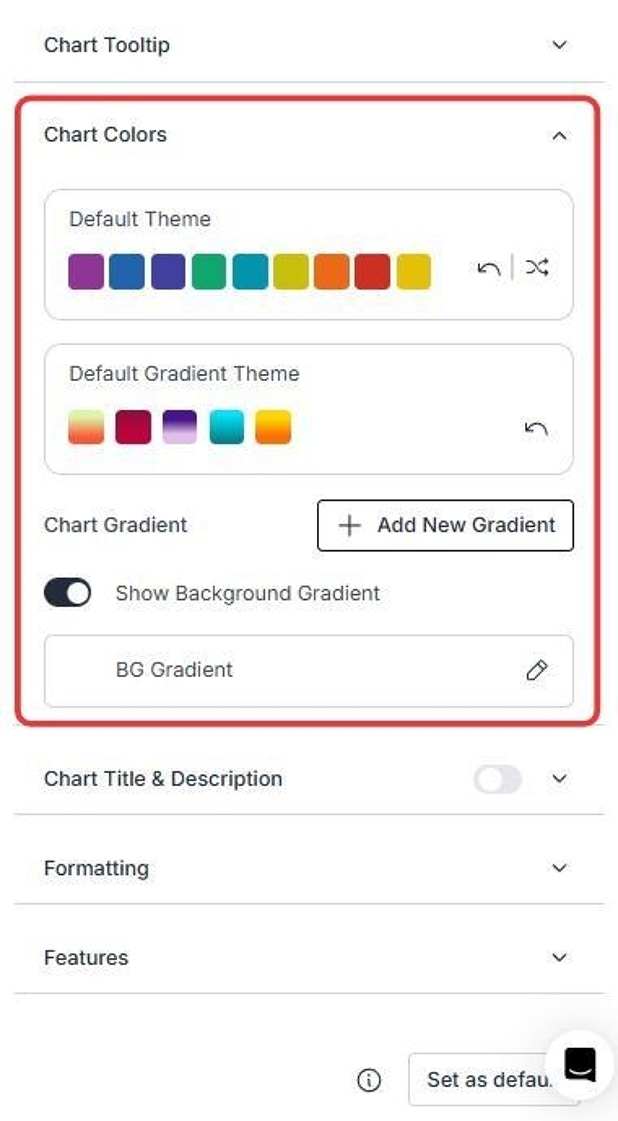Tap Add New Gradient
This screenshot has height=1121, width=618.
[x=445, y=525]
